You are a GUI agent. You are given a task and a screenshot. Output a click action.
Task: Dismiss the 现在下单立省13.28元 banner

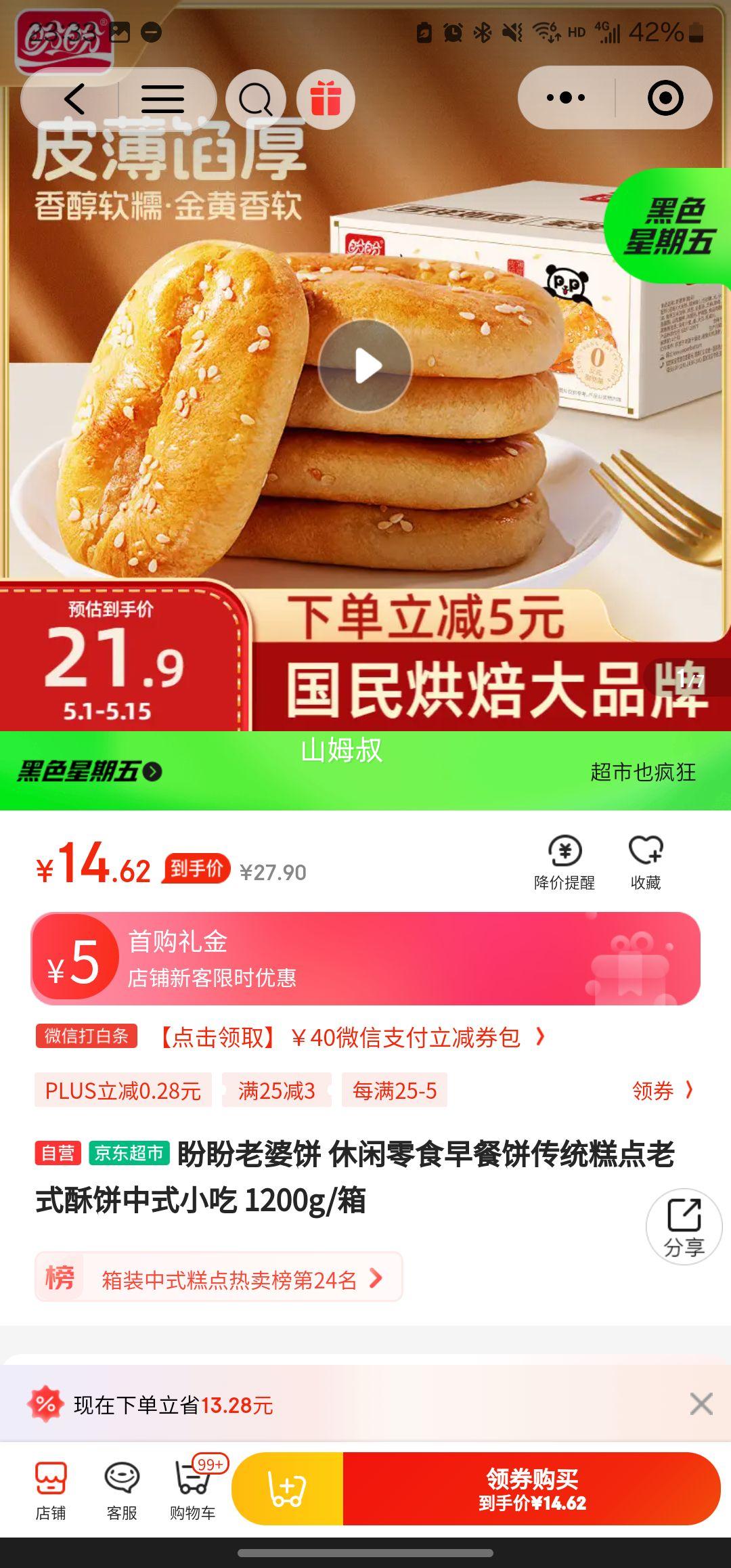coord(701,1404)
